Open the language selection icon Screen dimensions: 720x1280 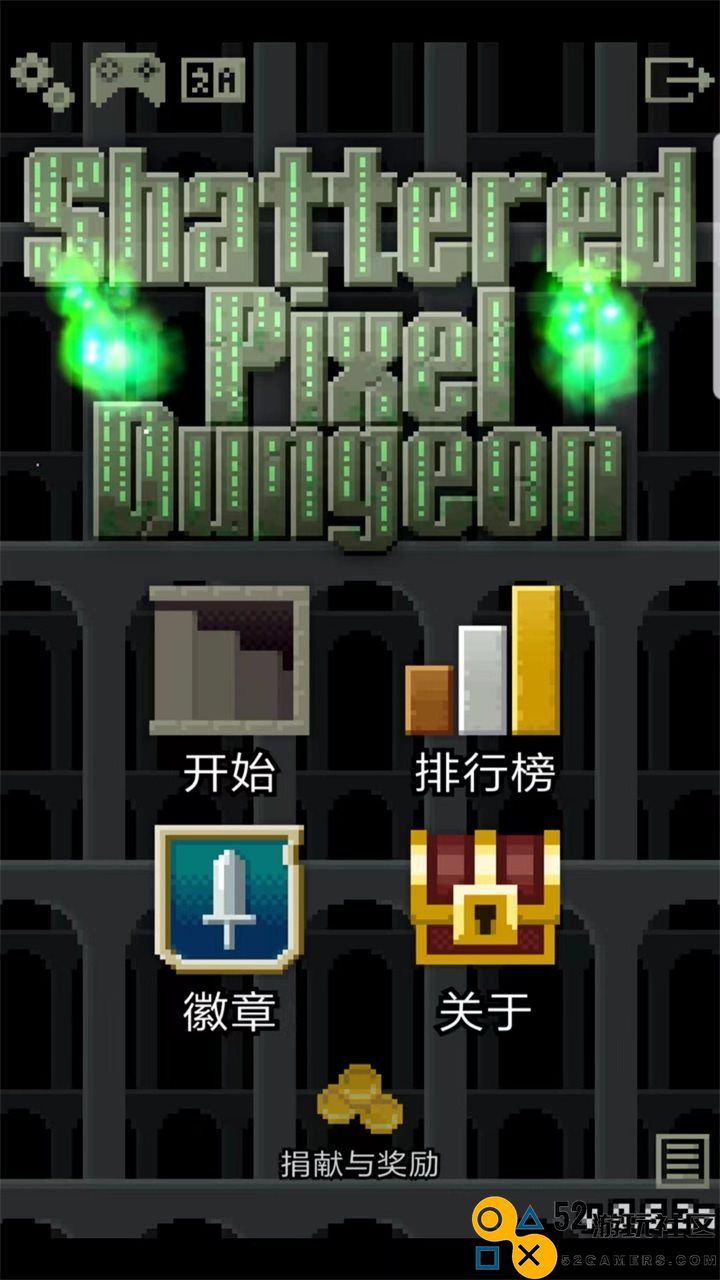[213, 81]
